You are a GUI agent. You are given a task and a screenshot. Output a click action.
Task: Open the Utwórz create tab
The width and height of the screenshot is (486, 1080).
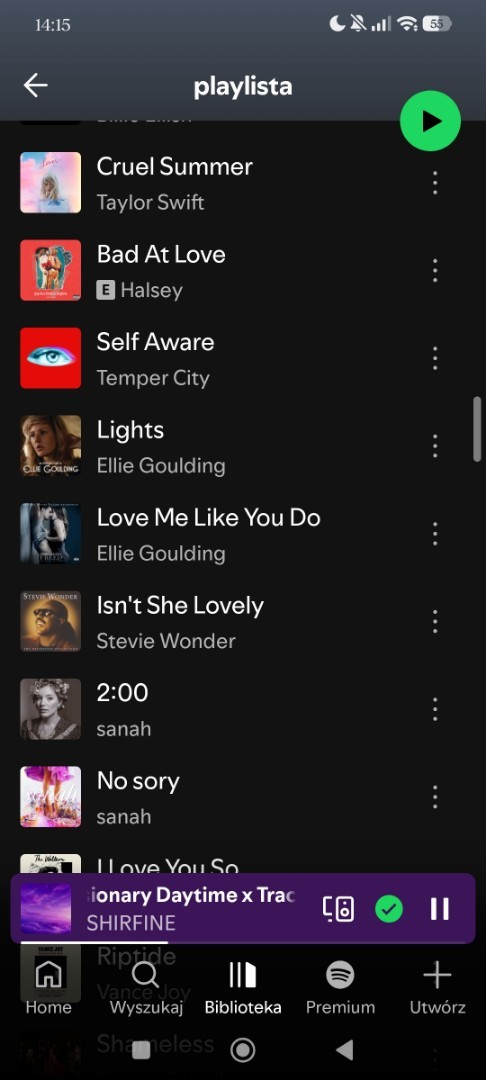(437, 988)
